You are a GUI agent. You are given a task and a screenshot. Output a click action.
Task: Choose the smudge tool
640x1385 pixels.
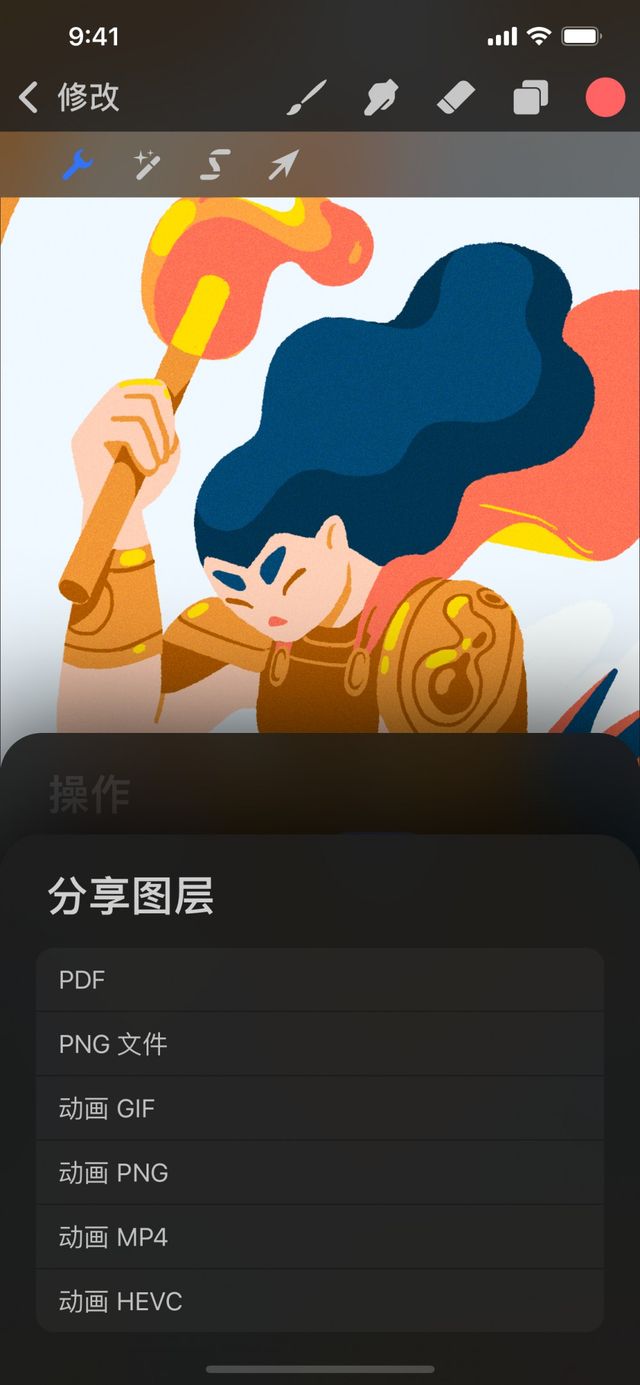[382, 98]
